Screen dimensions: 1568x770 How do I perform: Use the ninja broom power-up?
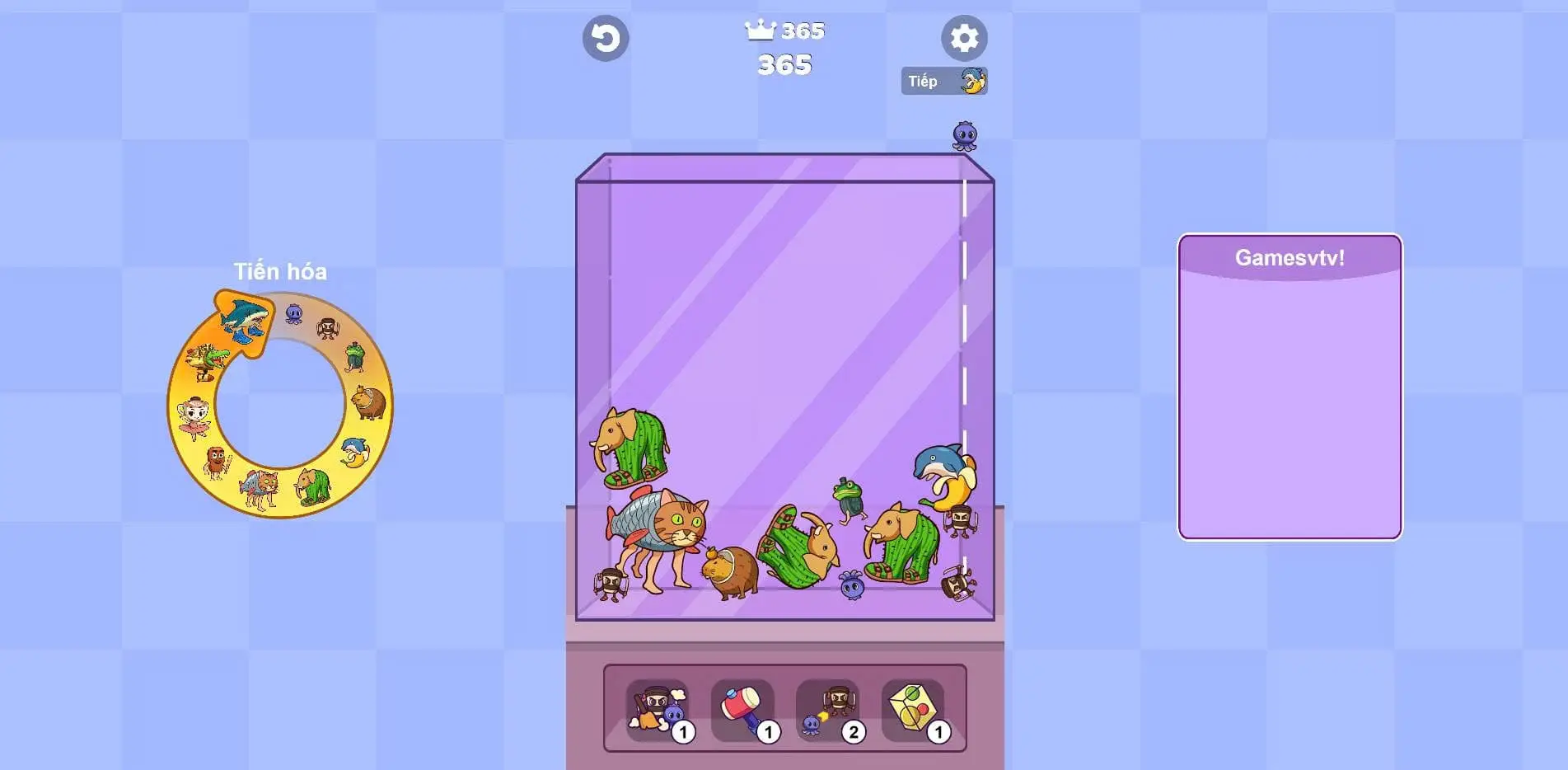[658, 709]
